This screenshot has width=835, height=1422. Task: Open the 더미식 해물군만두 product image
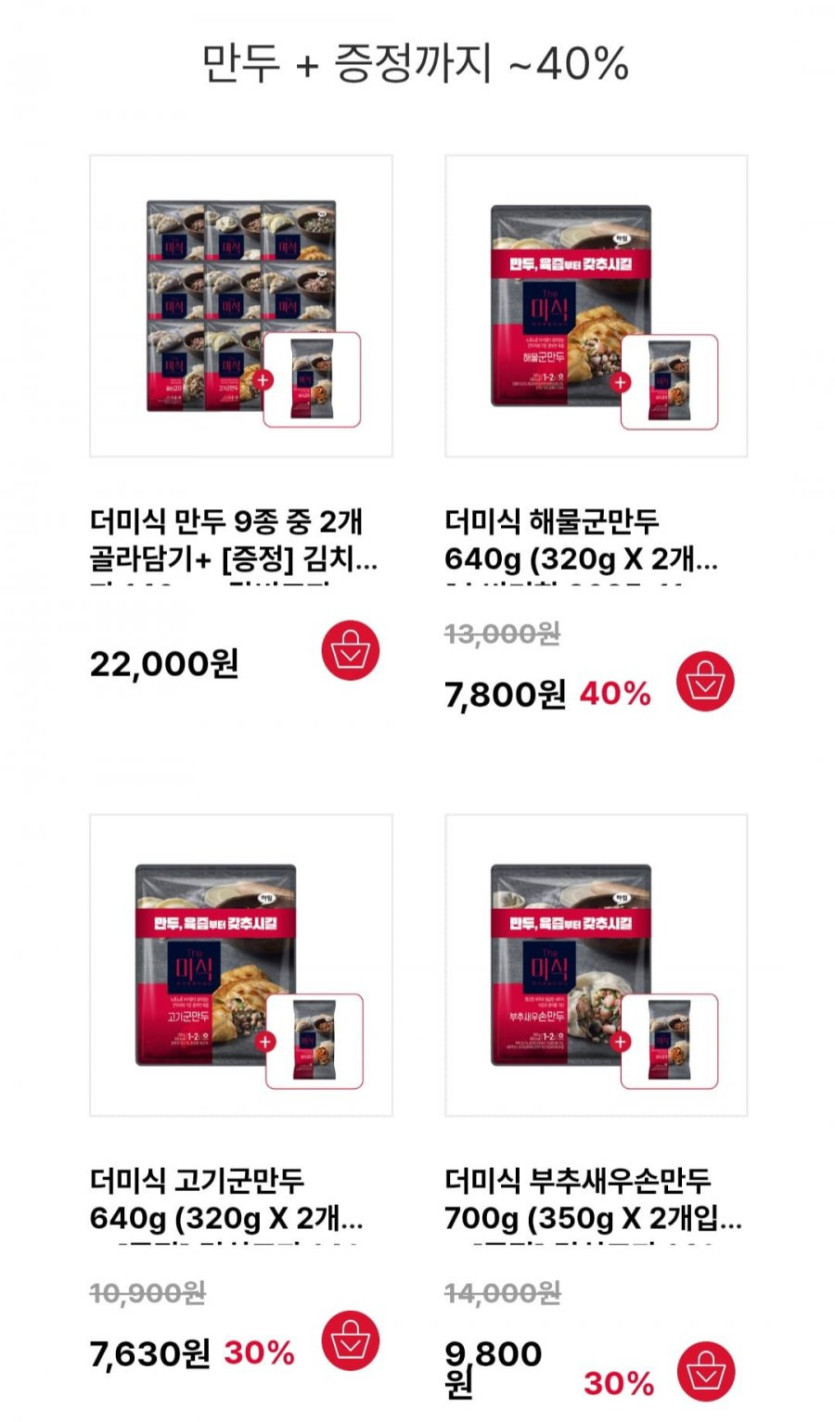596,306
